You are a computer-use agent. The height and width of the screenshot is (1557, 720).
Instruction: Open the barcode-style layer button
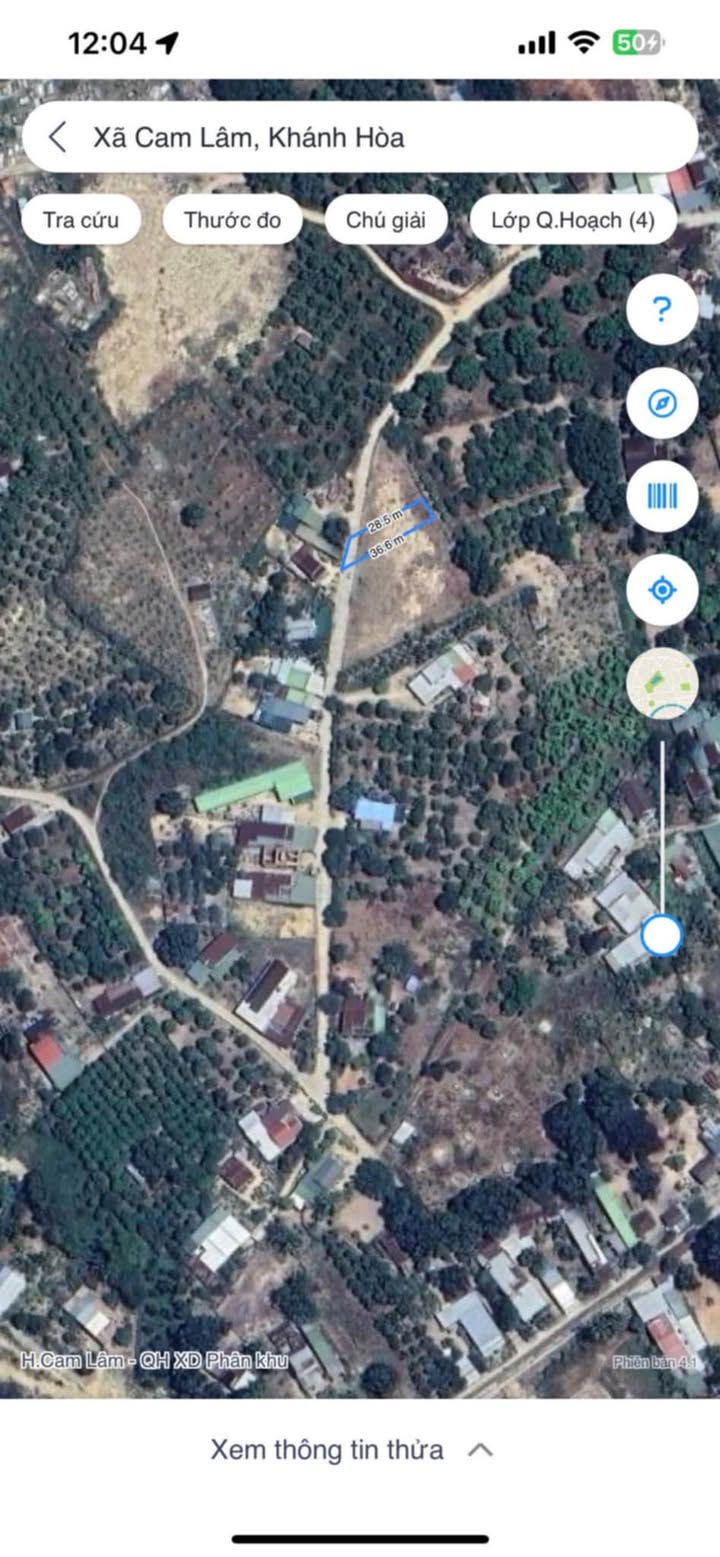(662, 496)
